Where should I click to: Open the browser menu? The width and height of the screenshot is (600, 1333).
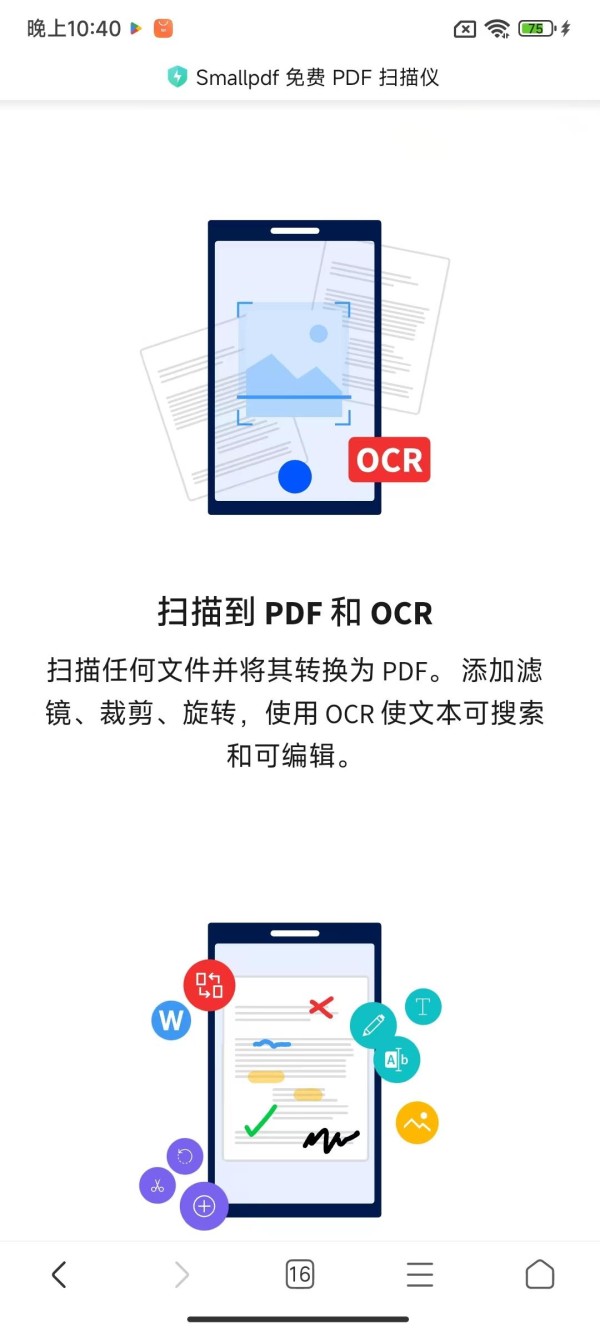[420, 1273]
